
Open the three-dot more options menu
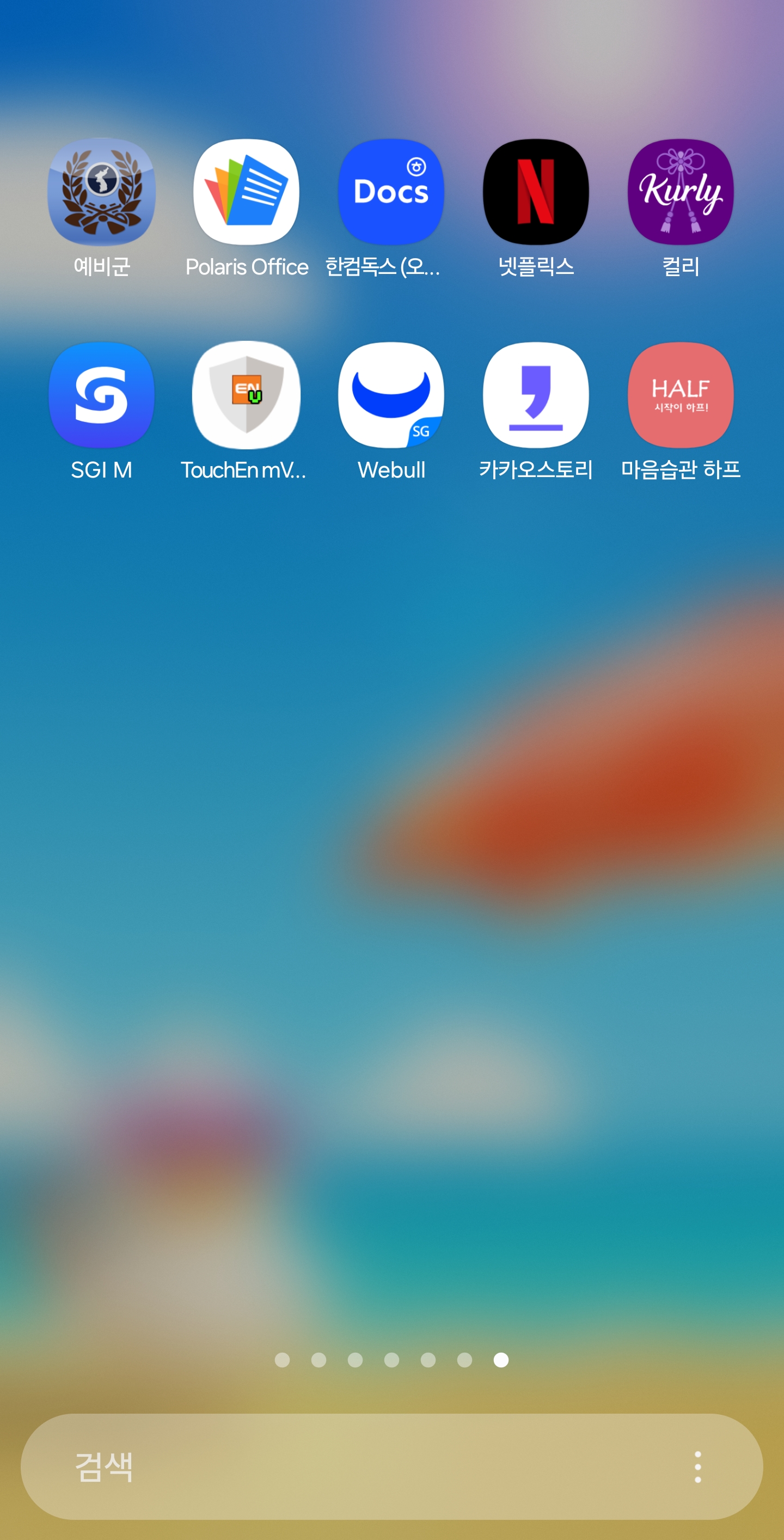(x=697, y=1466)
